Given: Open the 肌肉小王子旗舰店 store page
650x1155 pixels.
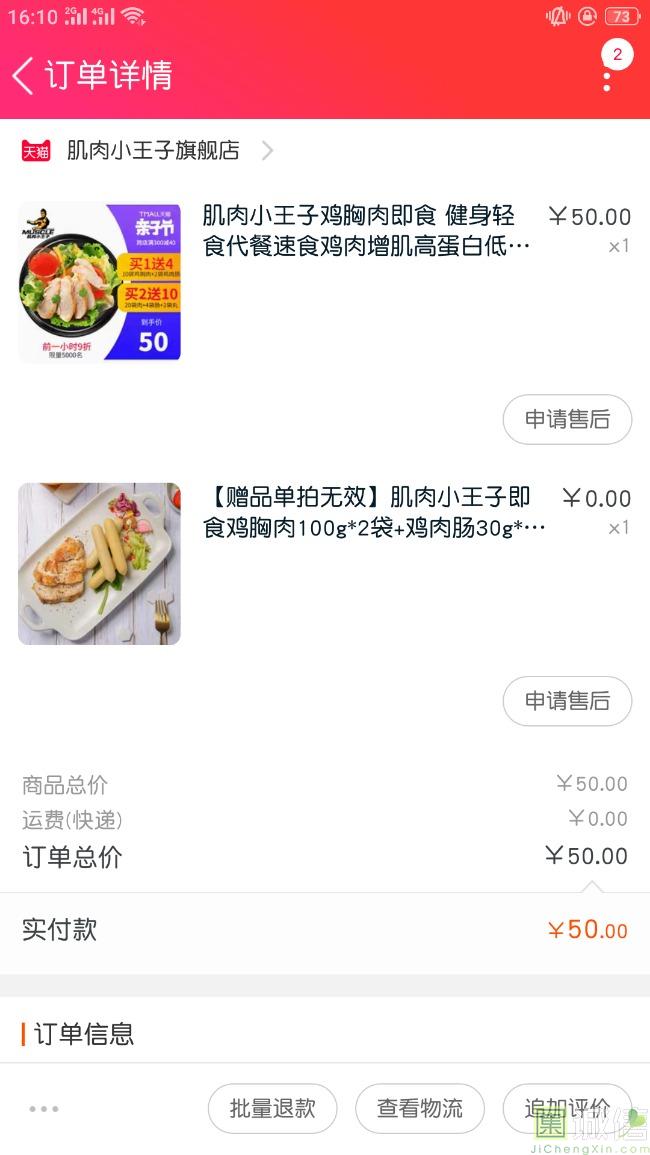Looking at the screenshot, I should (153, 151).
